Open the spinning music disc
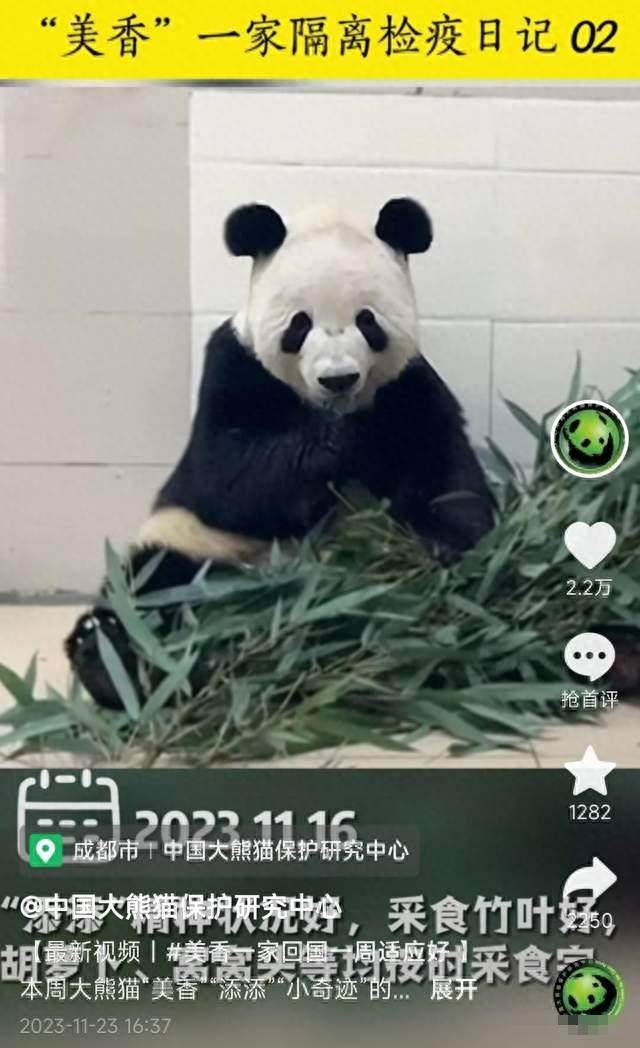 tap(589, 992)
